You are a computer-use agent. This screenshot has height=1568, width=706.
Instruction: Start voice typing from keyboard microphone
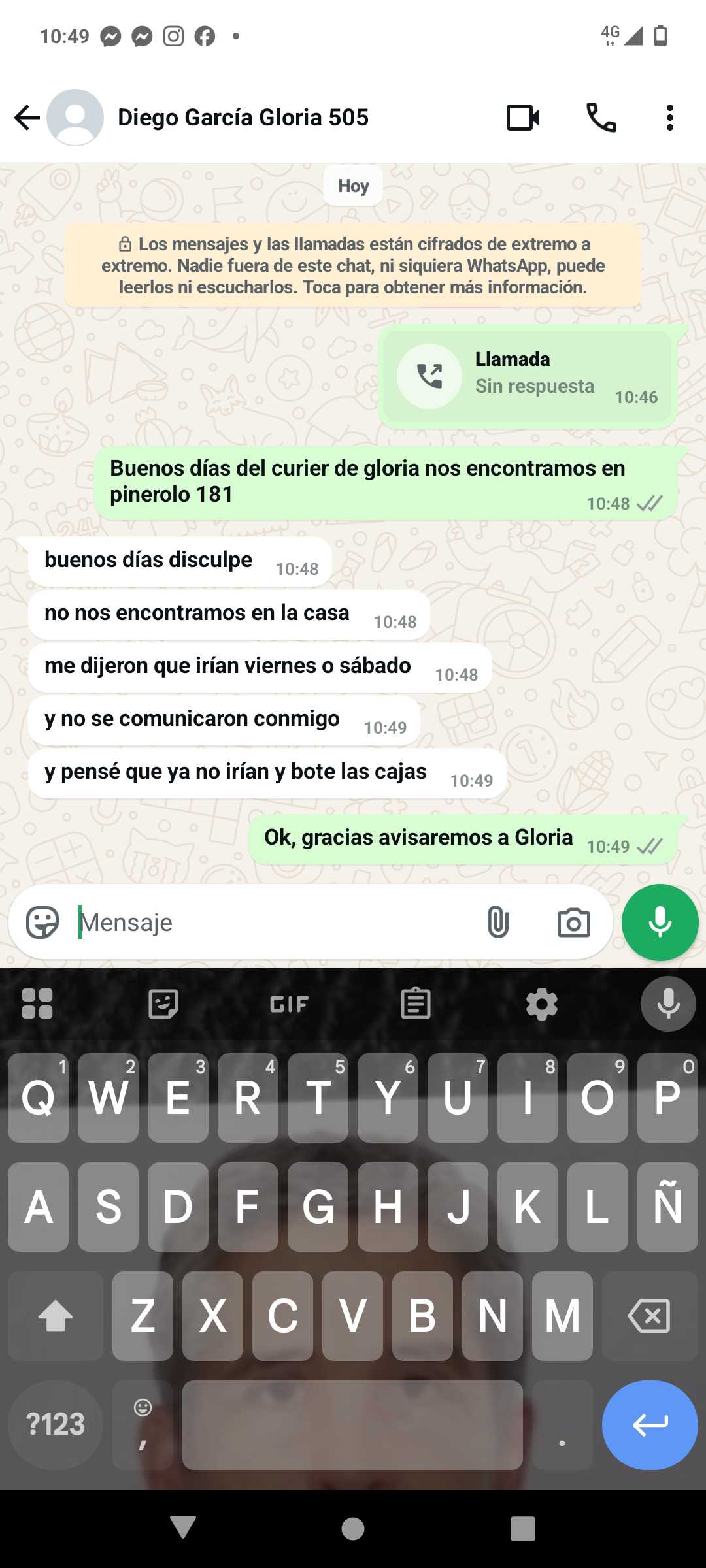[x=667, y=1004]
